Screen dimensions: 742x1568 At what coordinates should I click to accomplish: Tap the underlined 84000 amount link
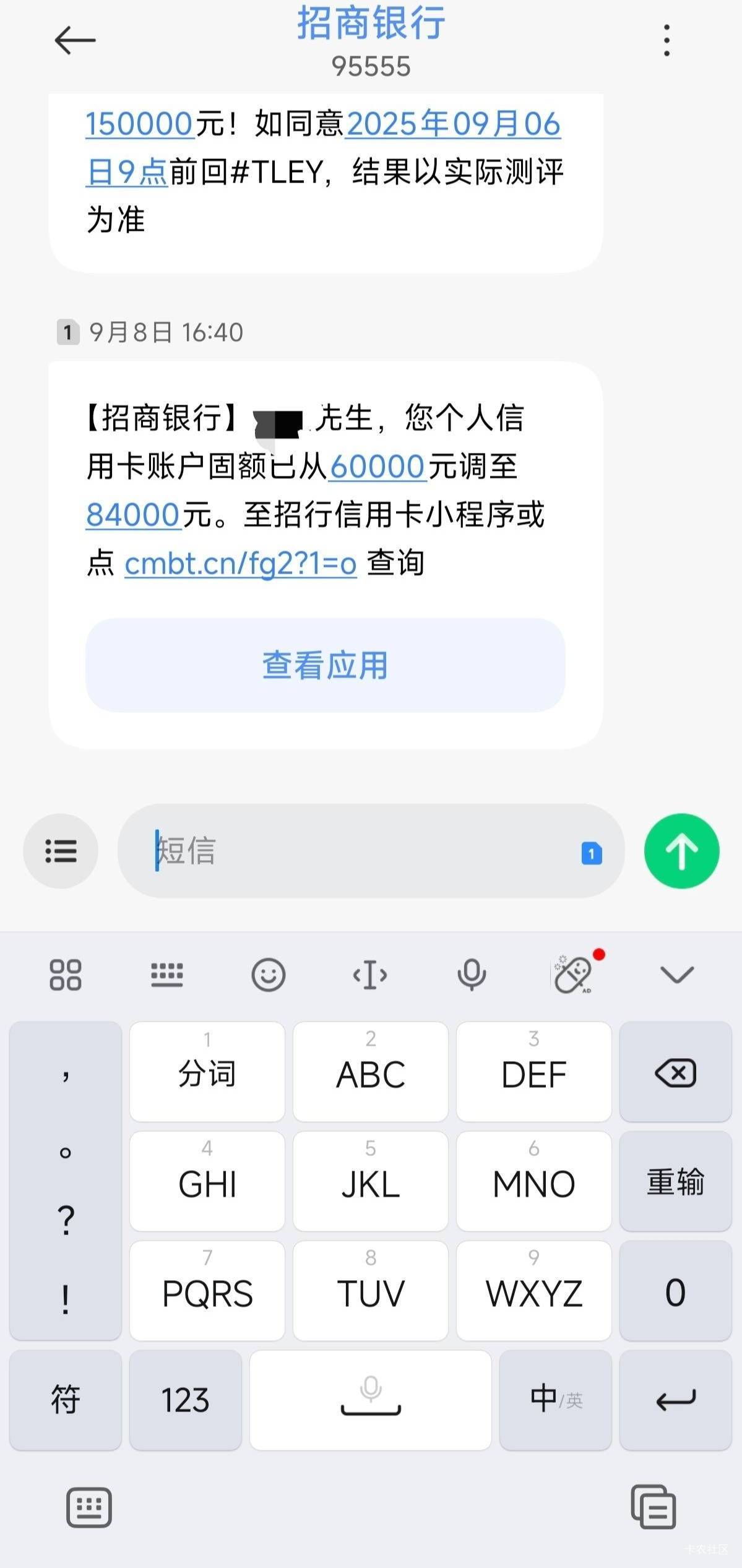tap(133, 515)
